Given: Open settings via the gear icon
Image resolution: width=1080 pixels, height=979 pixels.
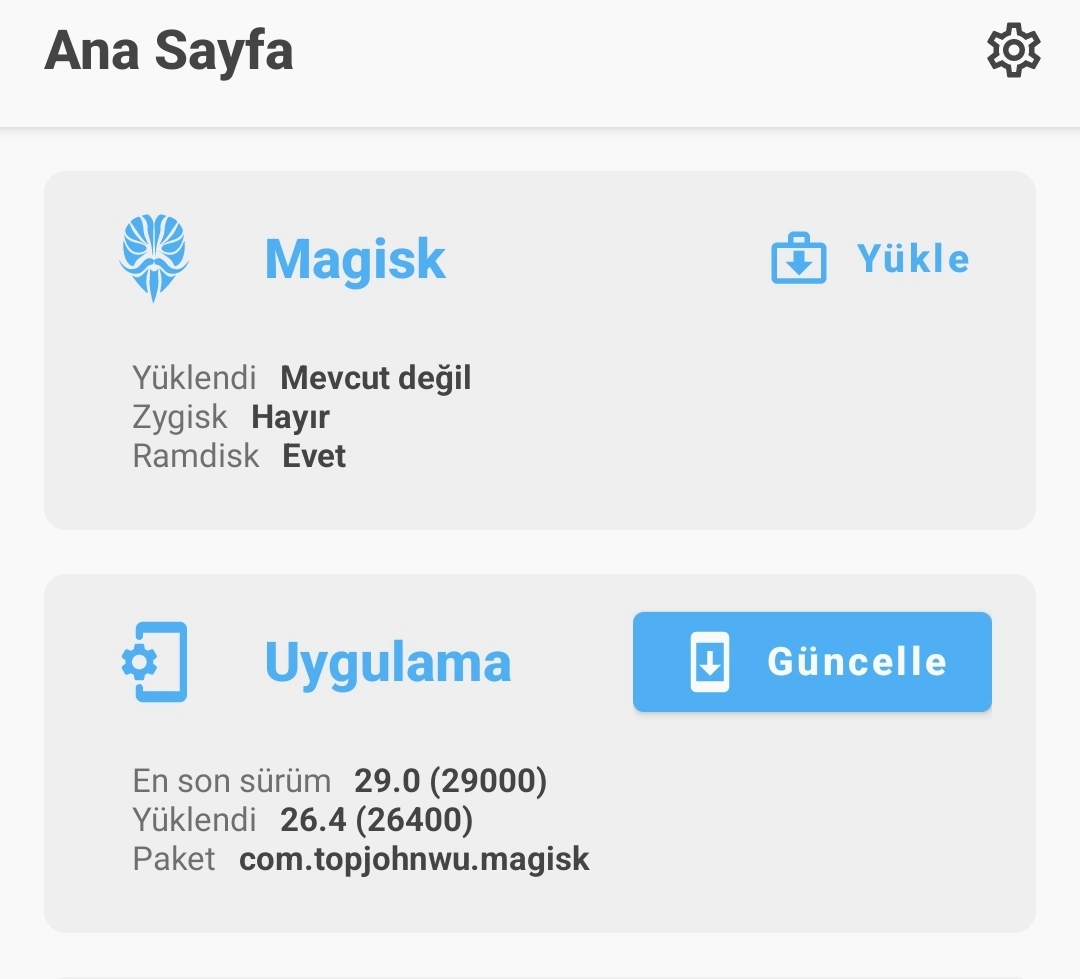Looking at the screenshot, I should pos(1013,50).
